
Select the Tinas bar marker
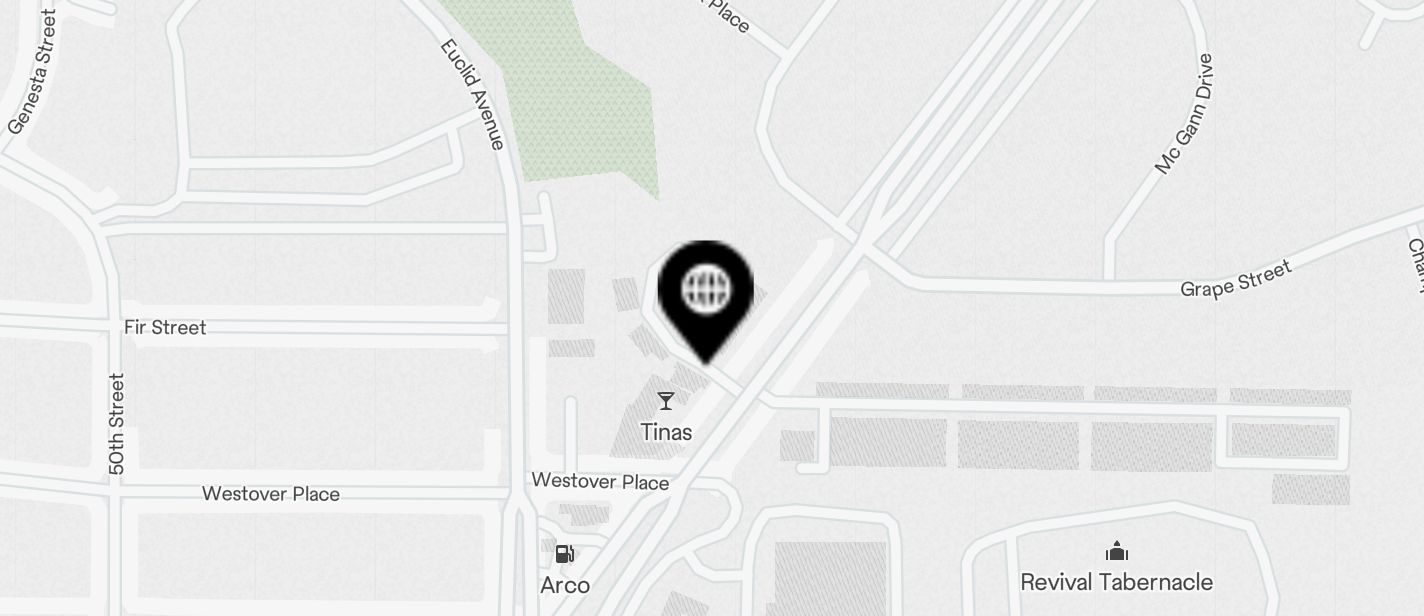coord(666,402)
